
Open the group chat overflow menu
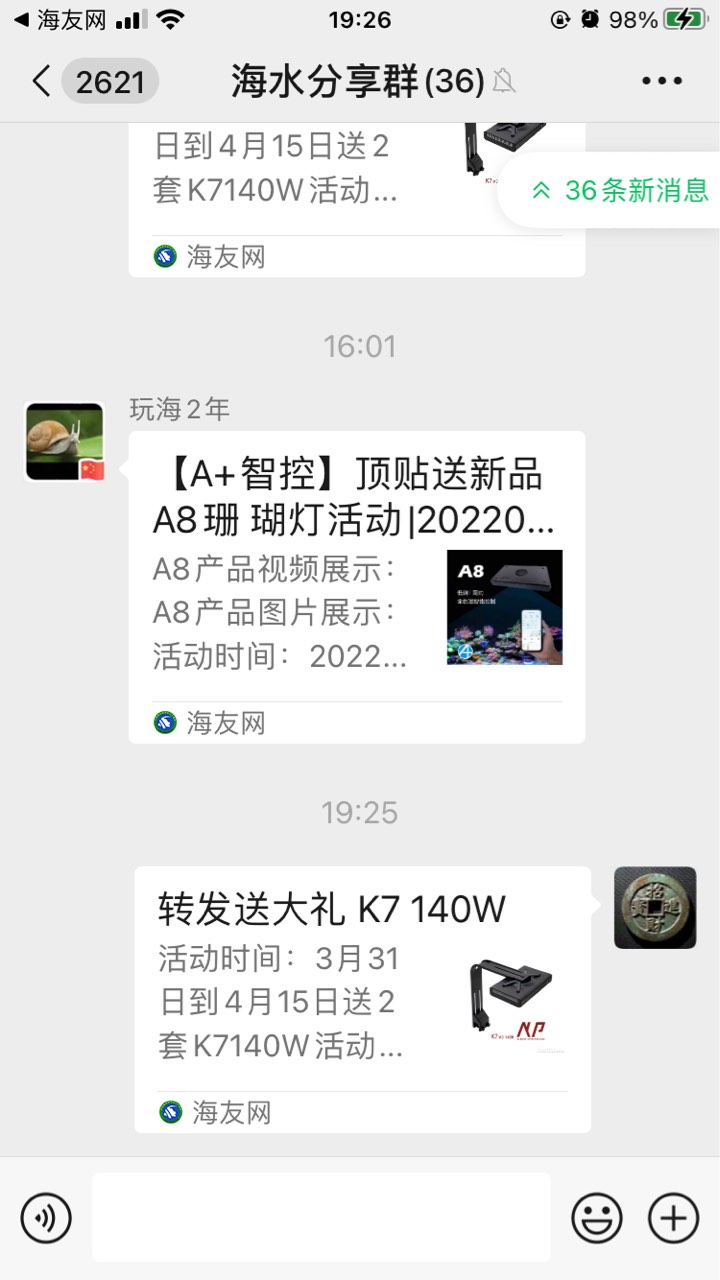tap(661, 82)
